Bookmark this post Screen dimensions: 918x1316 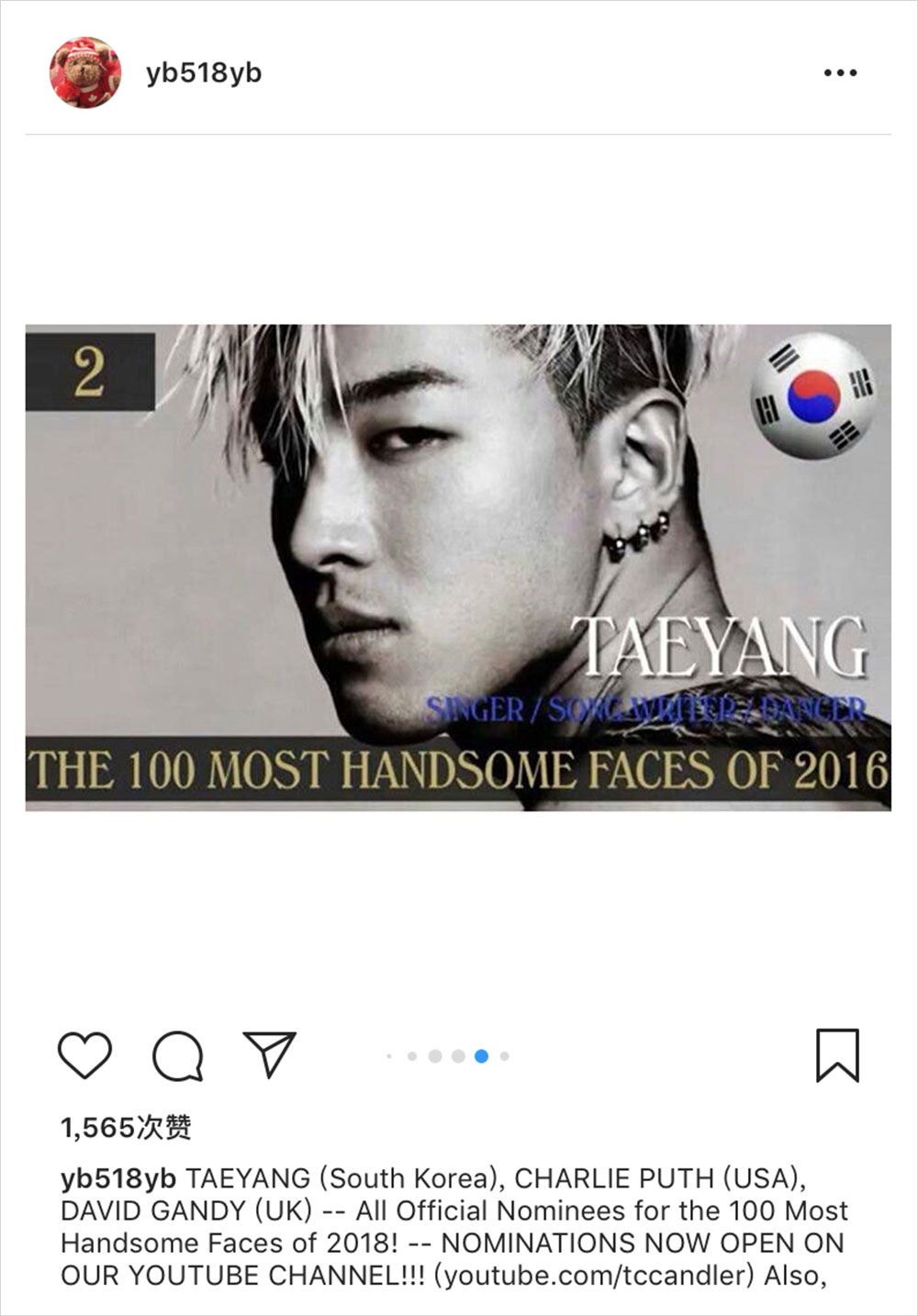[x=837, y=1055]
